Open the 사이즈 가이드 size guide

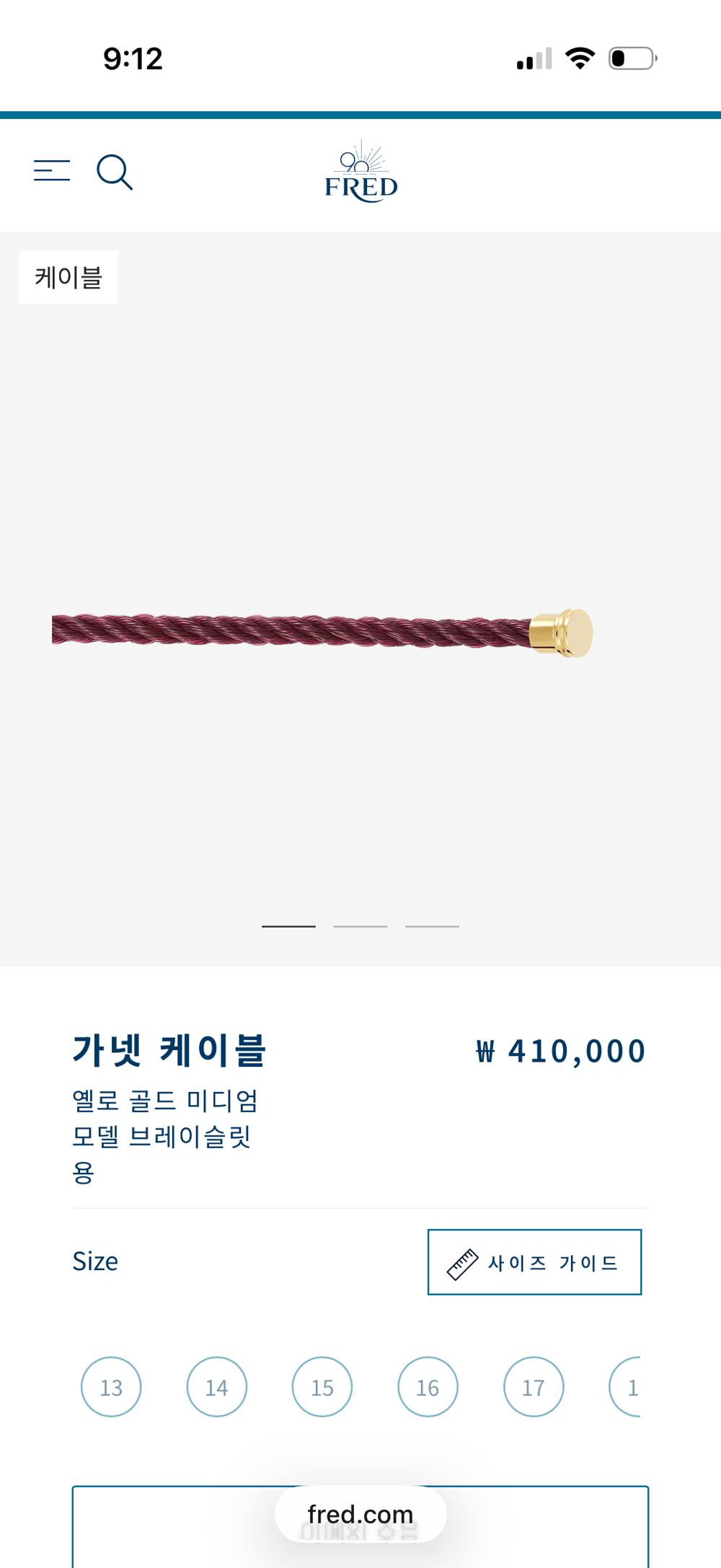534,1262
